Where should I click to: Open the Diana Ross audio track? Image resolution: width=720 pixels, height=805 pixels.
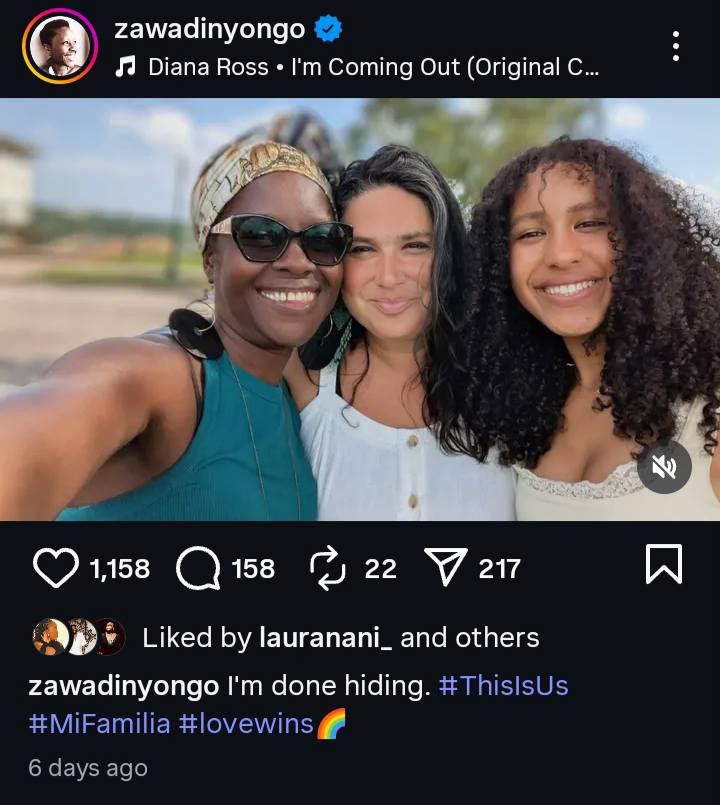coord(372,67)
